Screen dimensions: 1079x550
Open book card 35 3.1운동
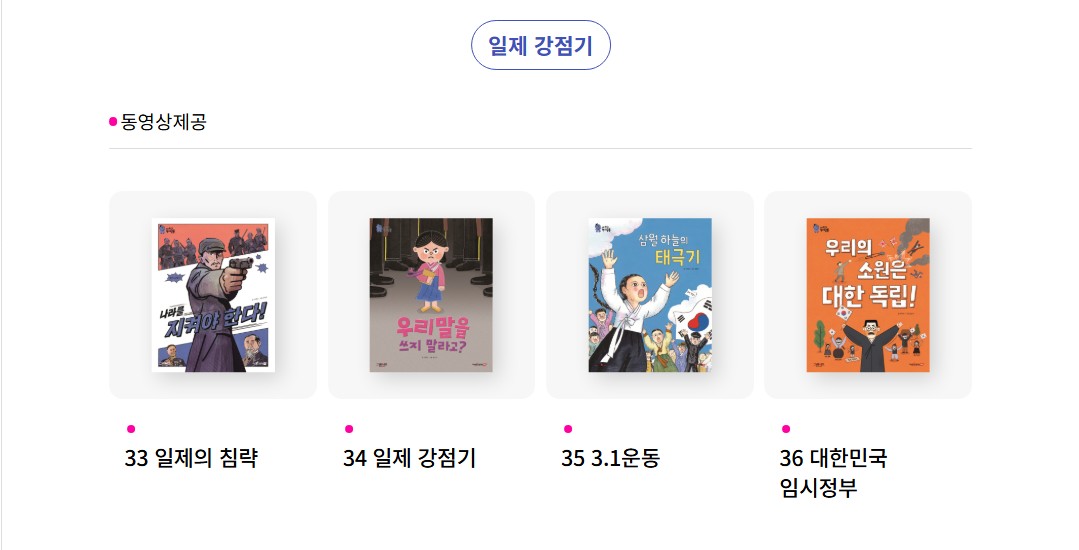coord(649,295)
